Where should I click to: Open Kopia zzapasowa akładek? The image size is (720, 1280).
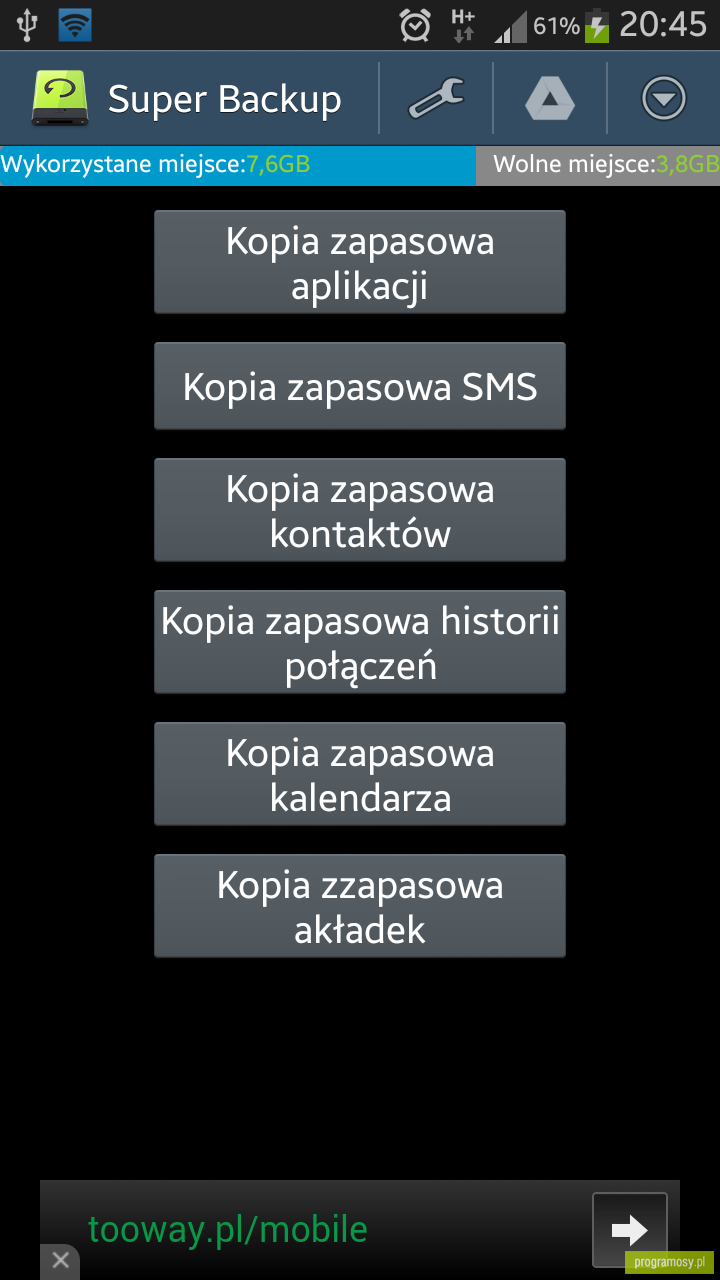pos(360,907)
